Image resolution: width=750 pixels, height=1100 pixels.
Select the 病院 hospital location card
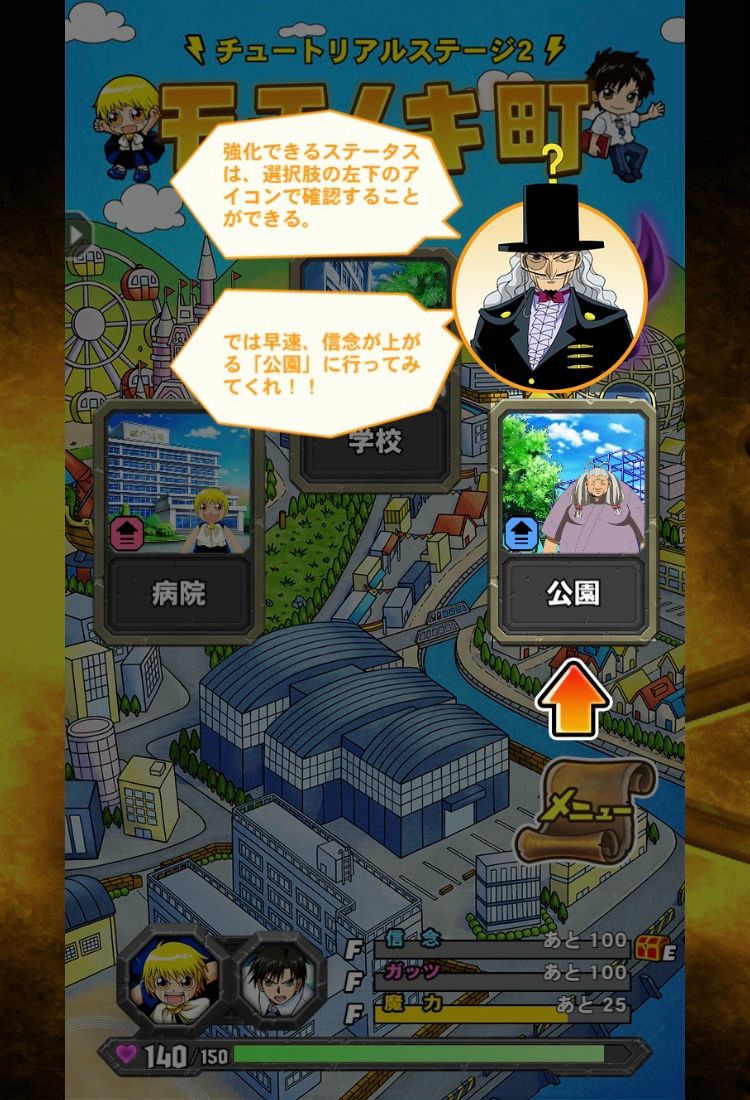tap(179, 522)
